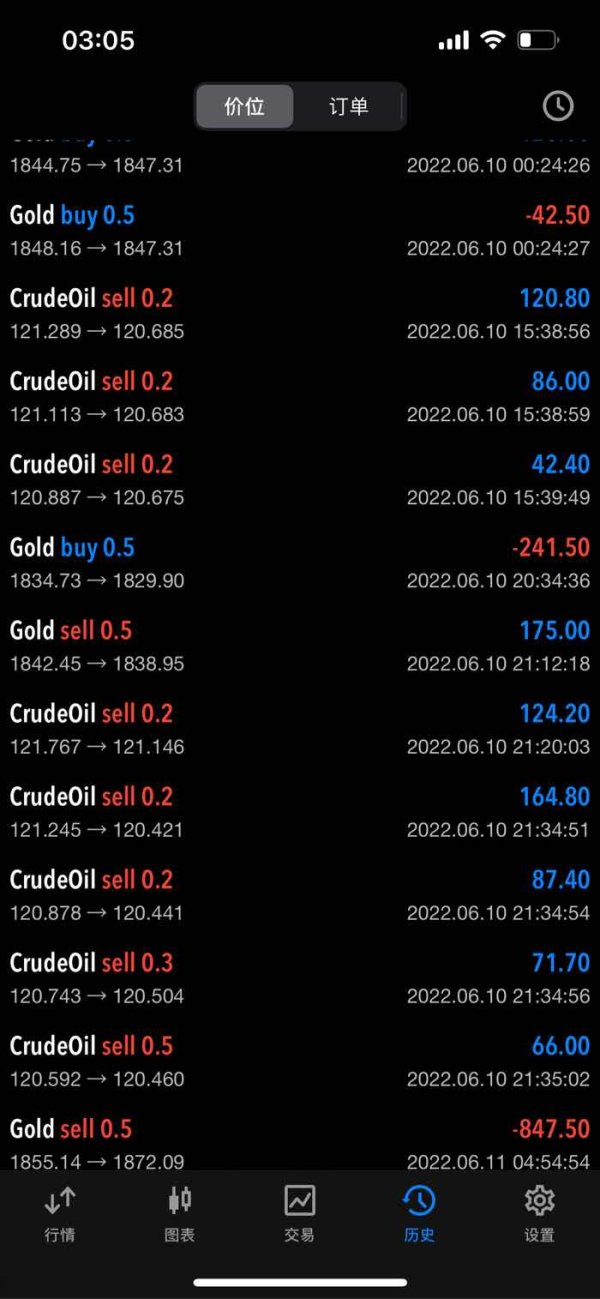Open the CrudeOil sell 0.3 deal

click(x=300, y=978)
